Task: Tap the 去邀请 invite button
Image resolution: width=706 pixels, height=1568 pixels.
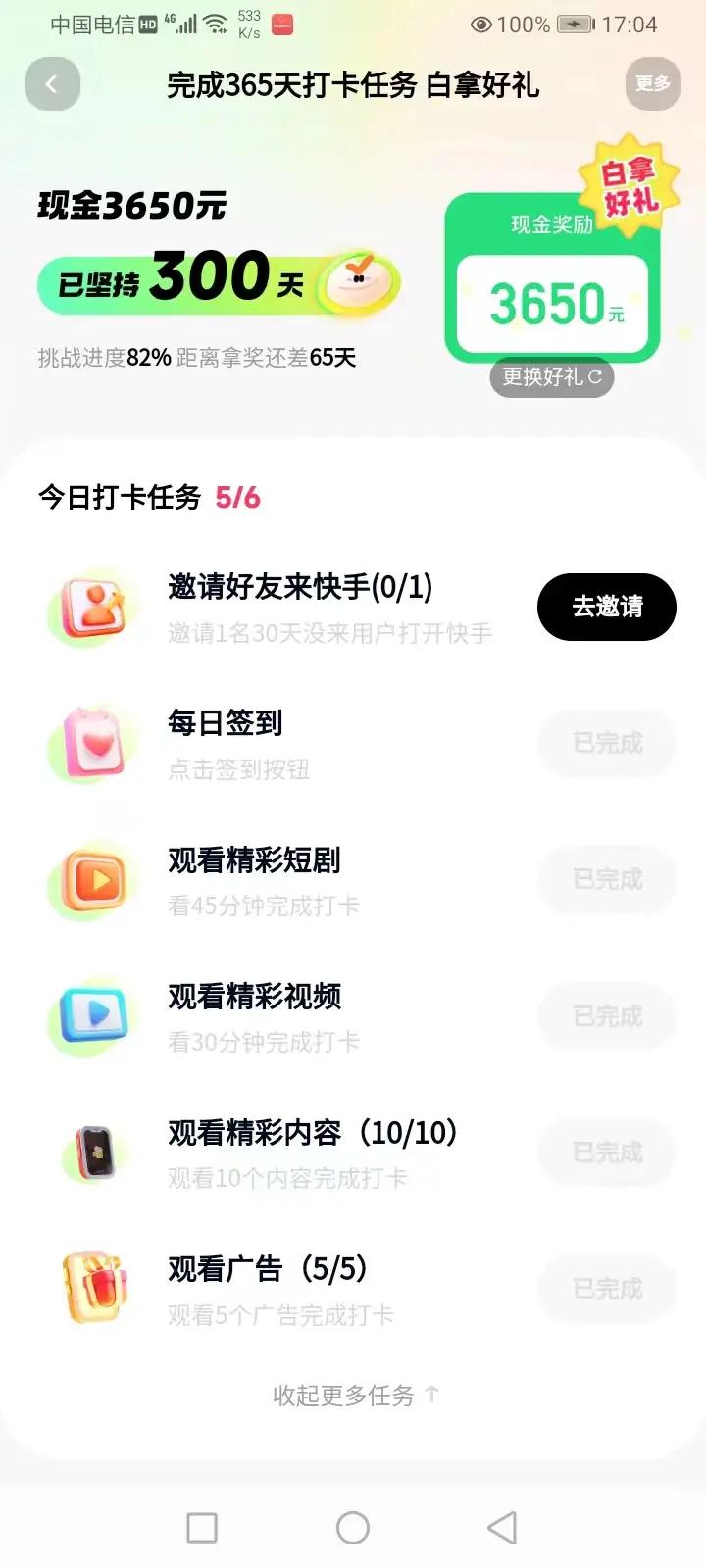Action: (x=606, y=607)
